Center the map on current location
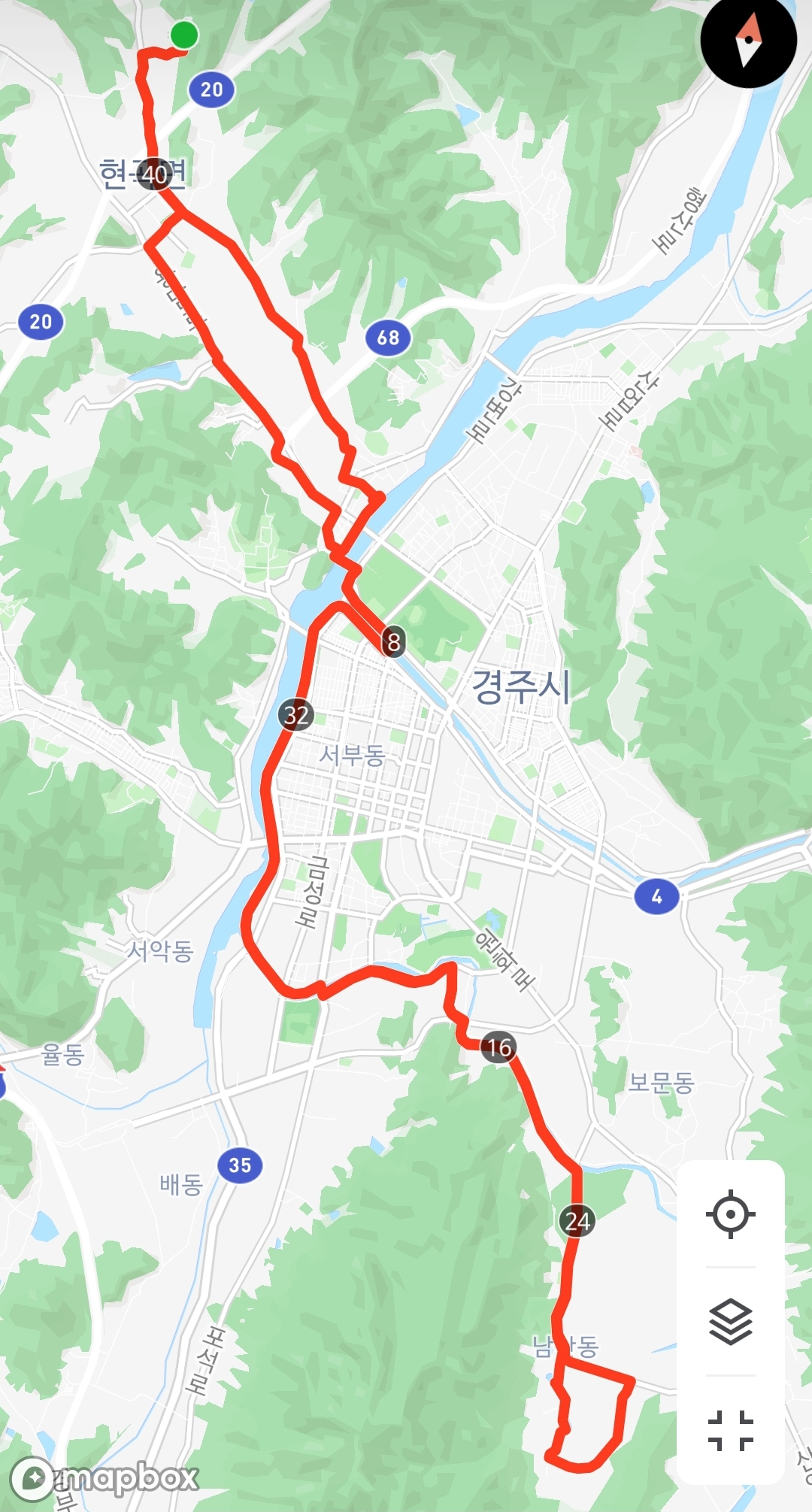 click(730, 1214)
